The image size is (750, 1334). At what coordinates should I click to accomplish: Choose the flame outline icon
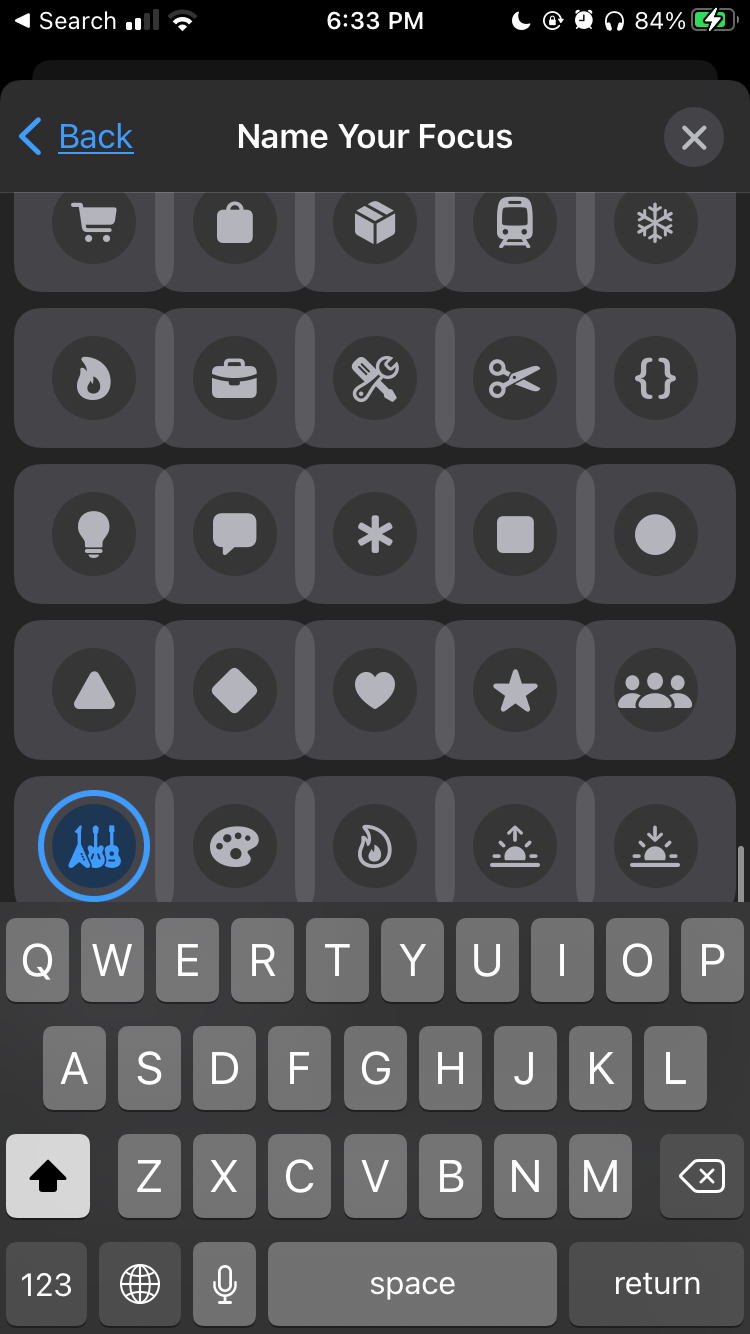(375, 845)
